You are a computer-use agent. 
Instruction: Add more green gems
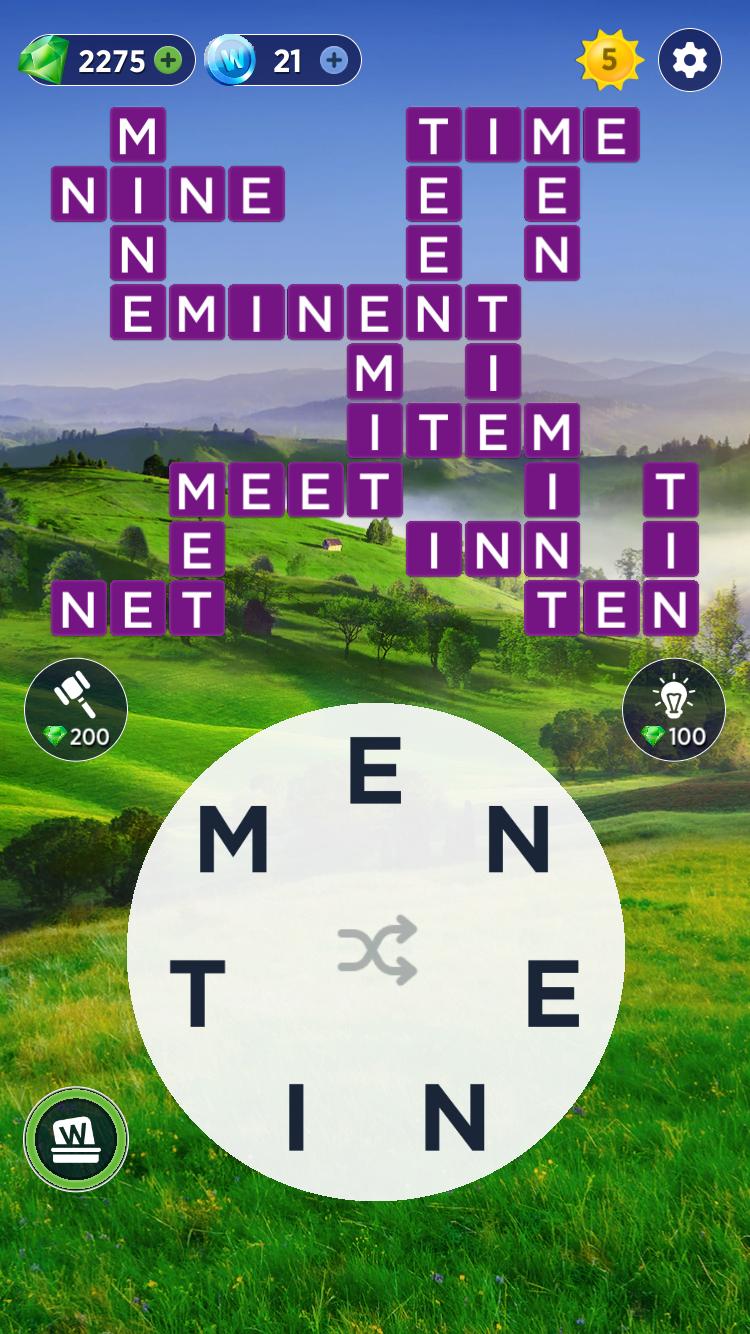(x=169, y=61)
